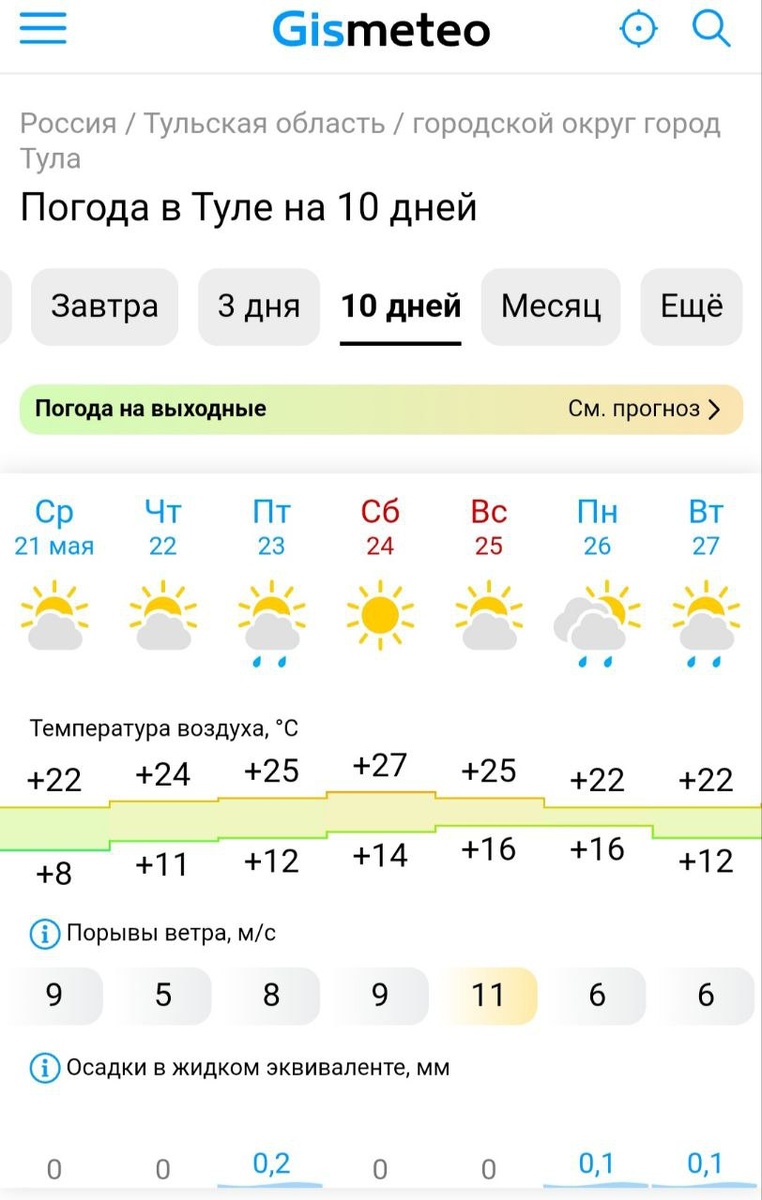Open the hamburger menu
The width and height of the screenshot is (762, 1200).
tap(43, 28)
